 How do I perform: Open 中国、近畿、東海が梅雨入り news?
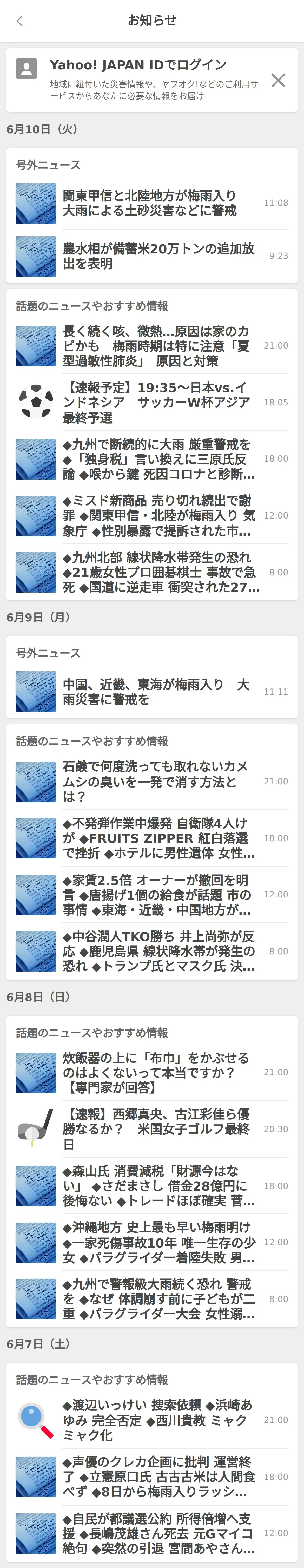click(x=152, y=692)
